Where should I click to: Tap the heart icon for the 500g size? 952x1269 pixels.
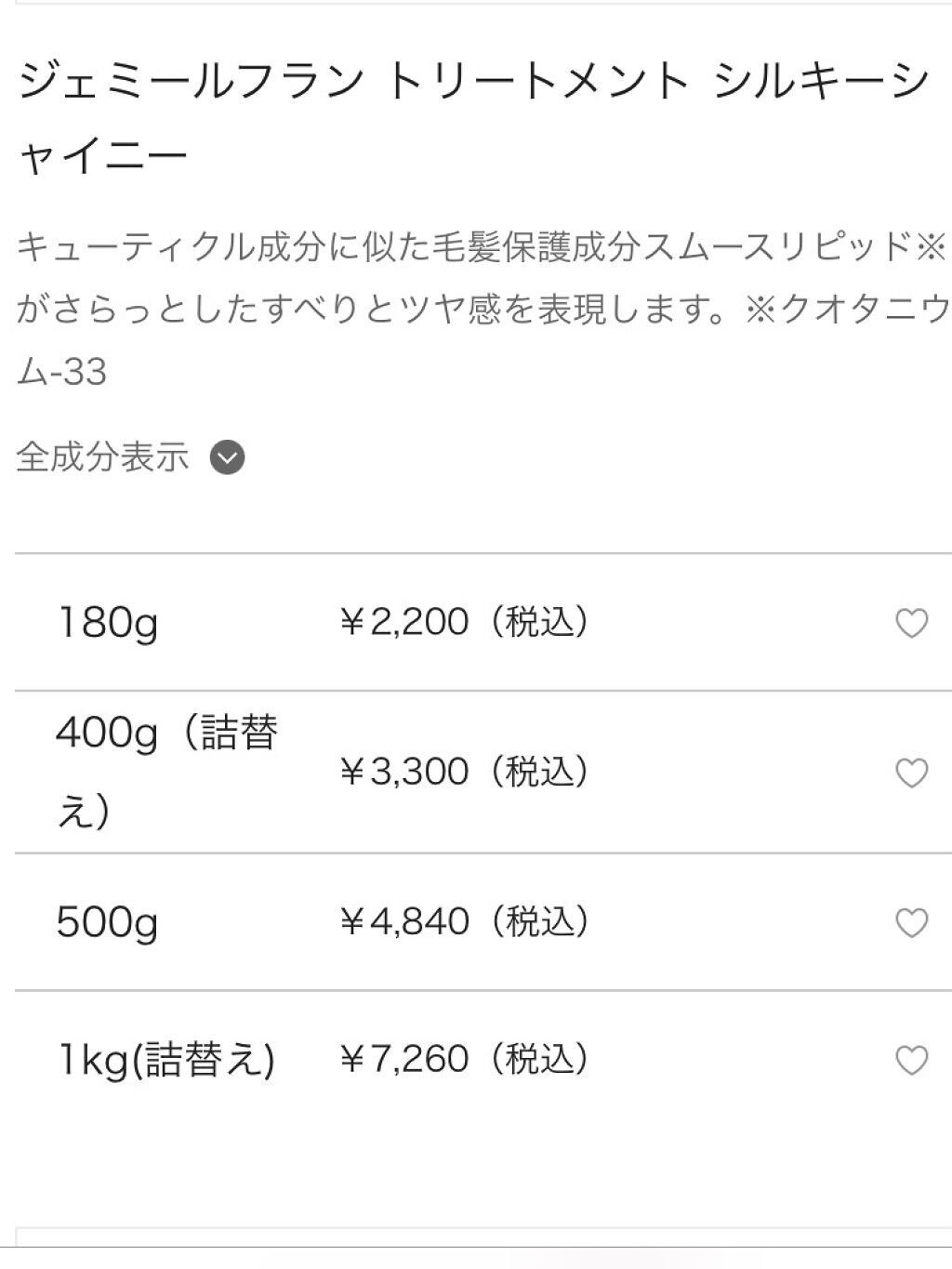pos(912,922)
